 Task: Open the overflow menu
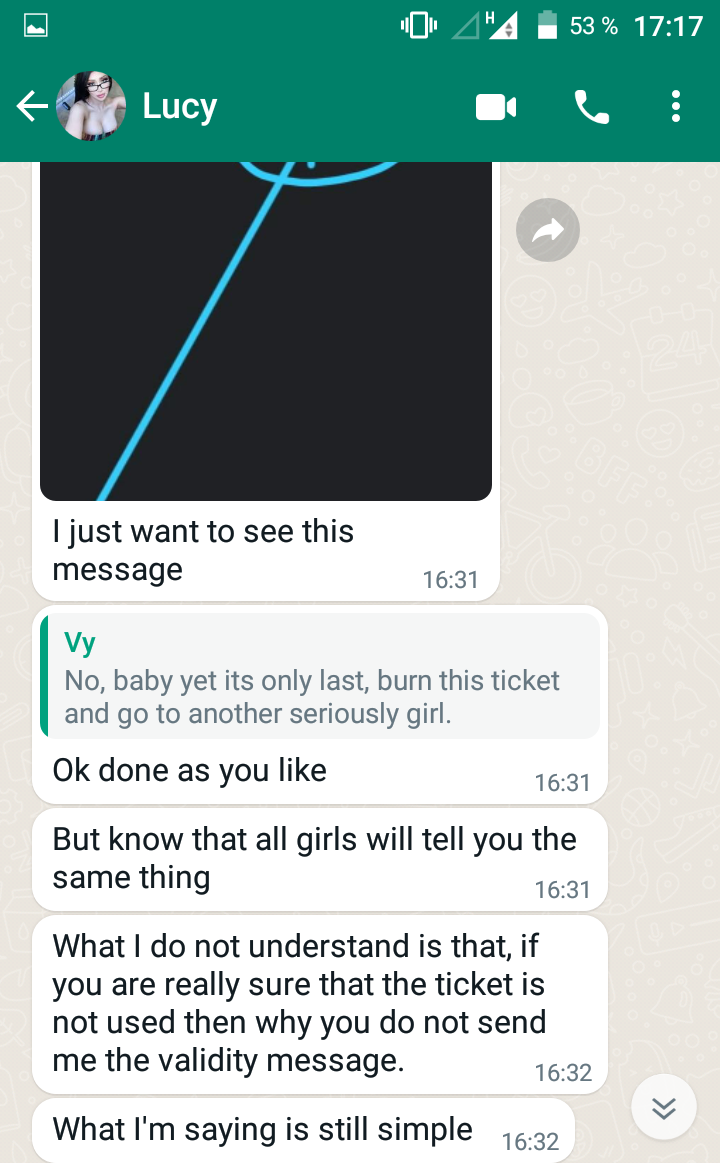coord(676,107)
